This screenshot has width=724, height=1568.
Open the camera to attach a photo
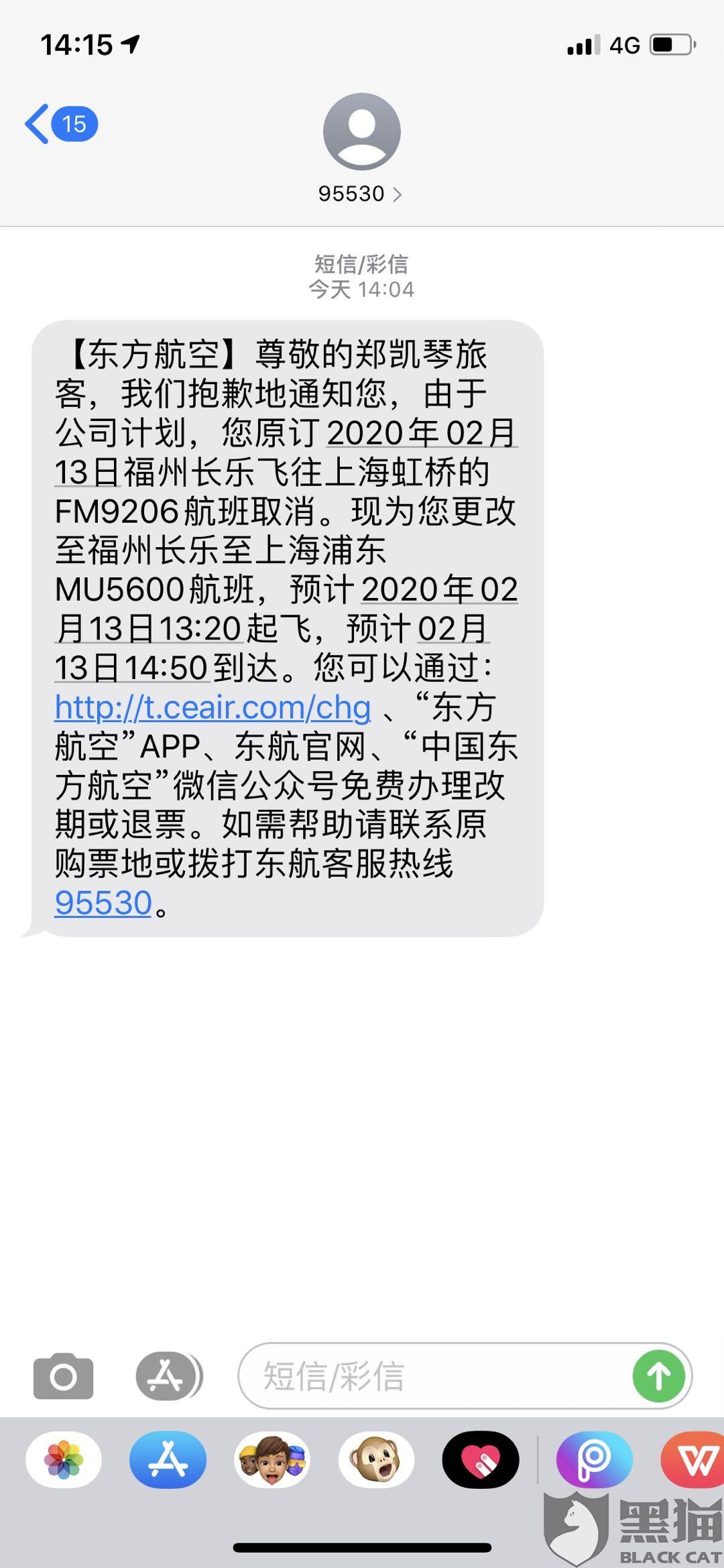pyautogui.click(x=64, y=1376)
